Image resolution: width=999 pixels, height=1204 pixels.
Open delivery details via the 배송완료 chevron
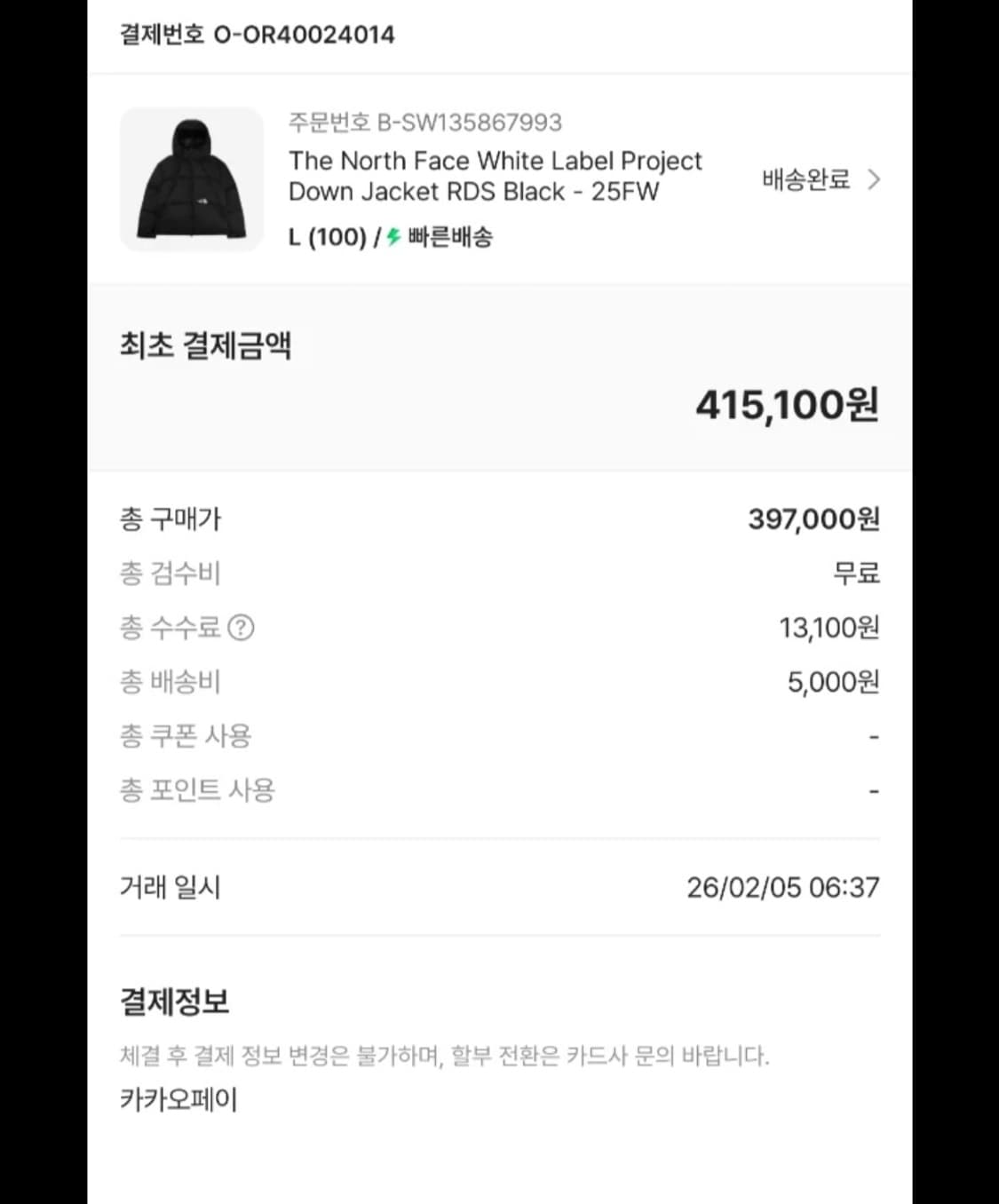[x=876, y=179]
